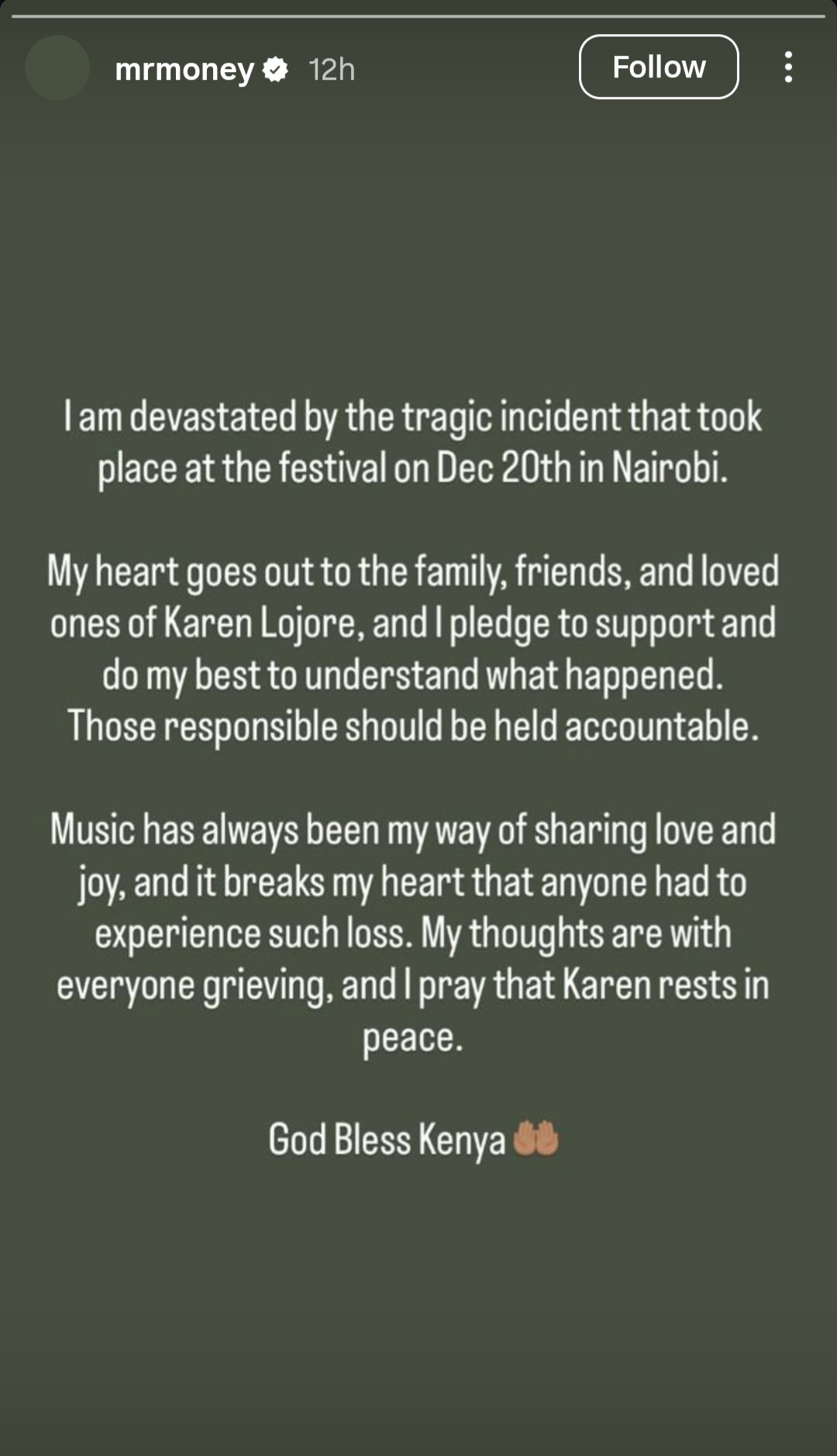Tap the dark background below the message

coord(418,1317)
